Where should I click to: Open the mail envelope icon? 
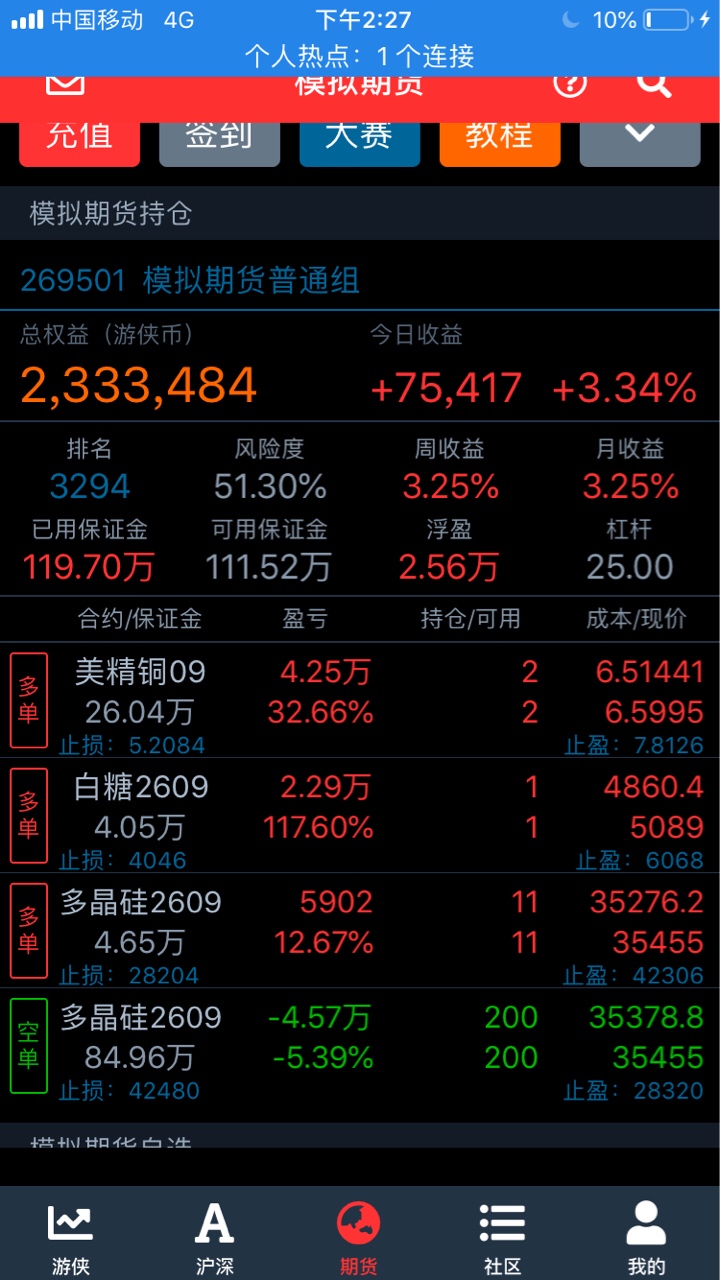(x=65, y=85)
